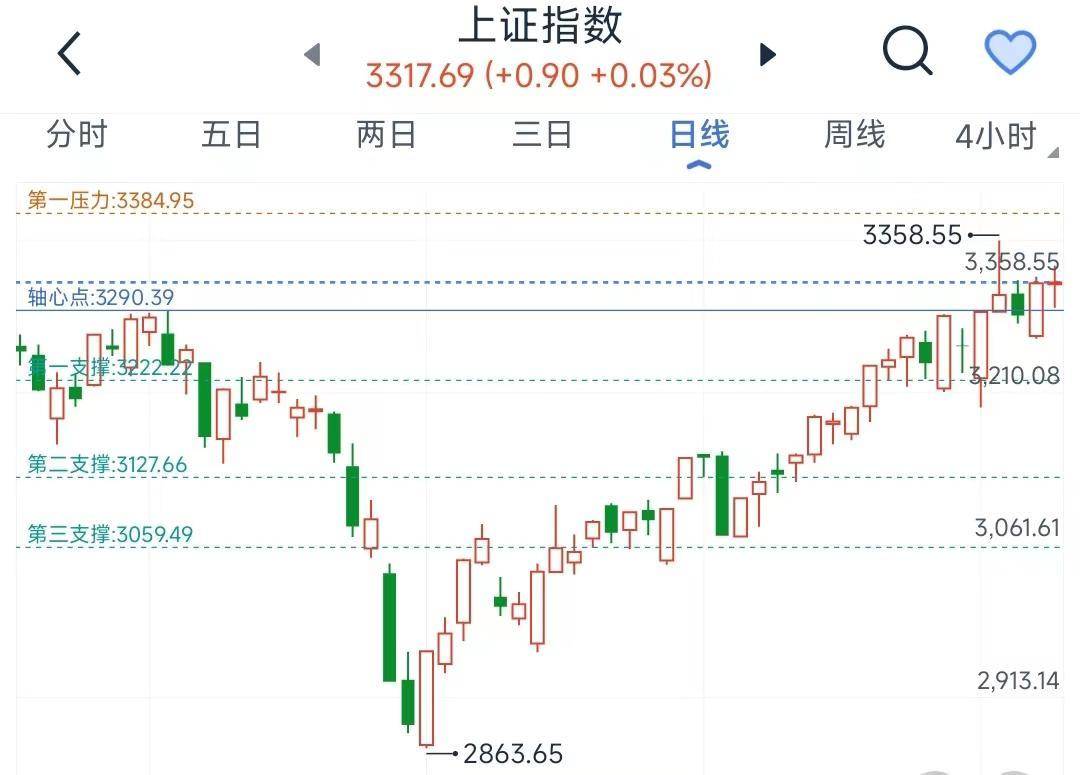Toggle the heart favorite icon

click(1010, 51)
